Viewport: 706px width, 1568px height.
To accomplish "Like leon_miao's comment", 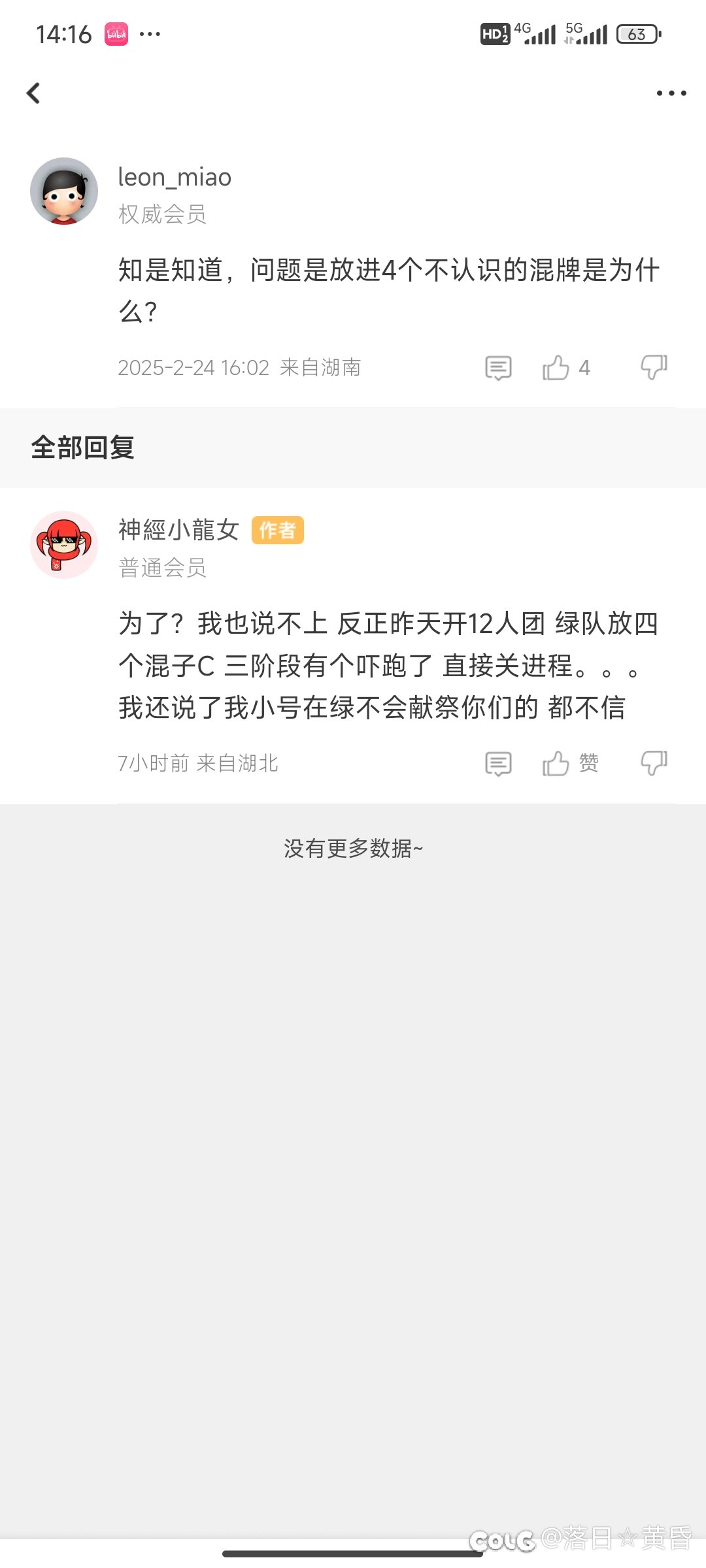I will [x=566, y=368].
